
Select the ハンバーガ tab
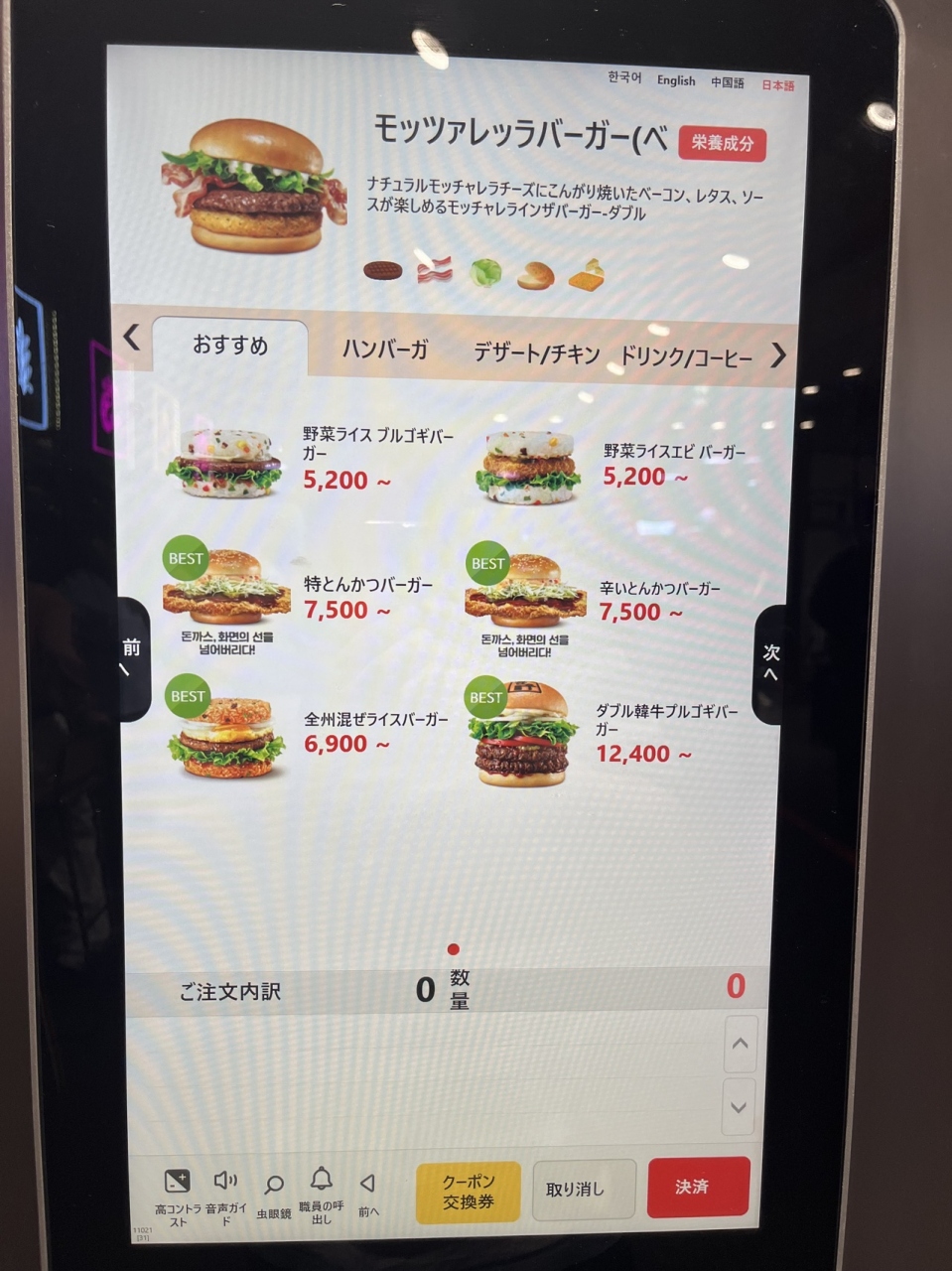(x=385, y=349)
